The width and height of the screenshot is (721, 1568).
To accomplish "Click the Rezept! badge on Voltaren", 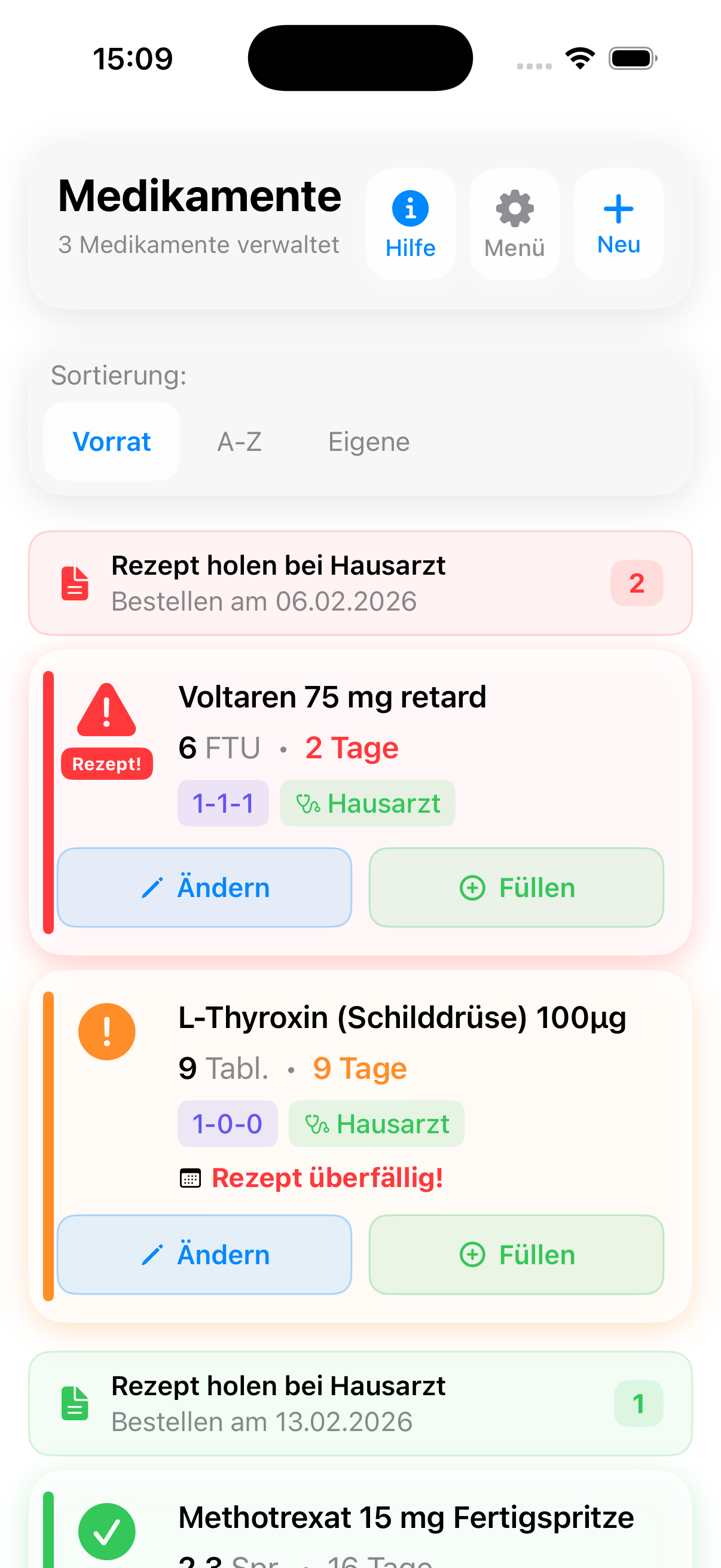I will pos(106,764).
